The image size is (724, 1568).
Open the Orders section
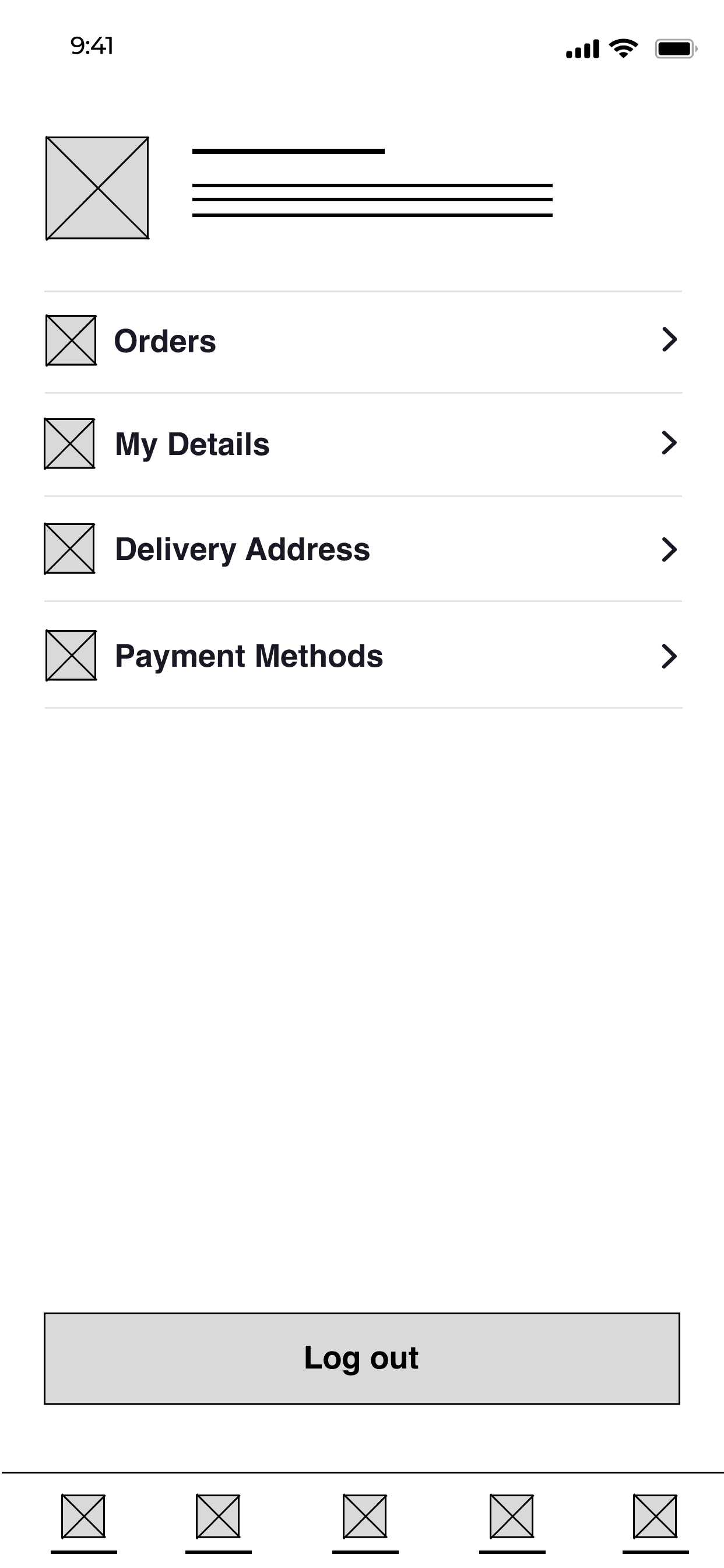pyautogui.click(x=363, y=341)
